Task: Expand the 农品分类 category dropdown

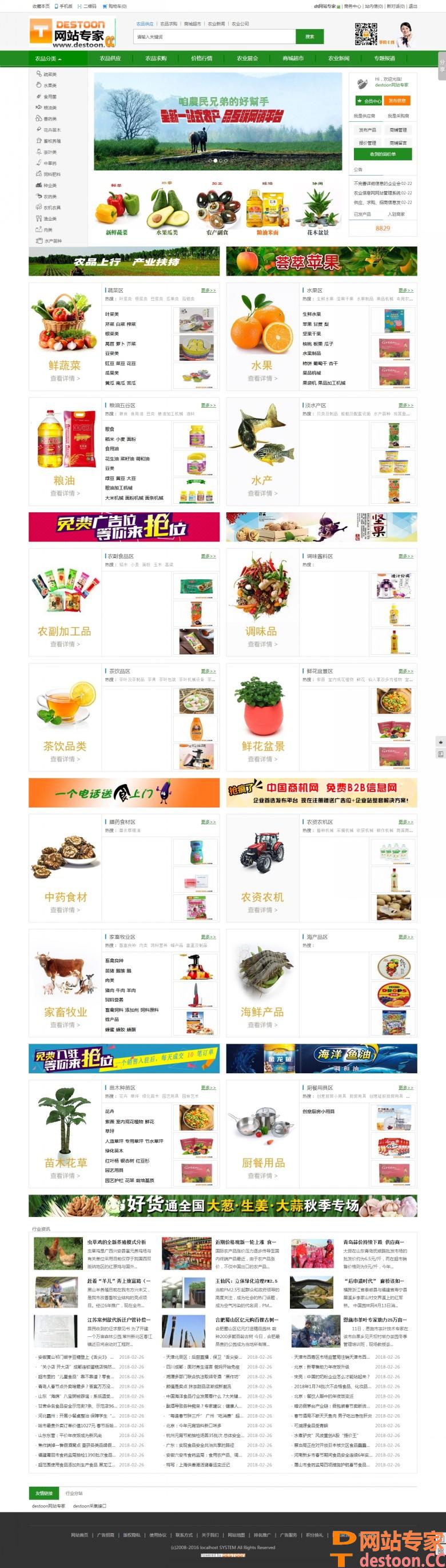Action: (x=49, y=59)
